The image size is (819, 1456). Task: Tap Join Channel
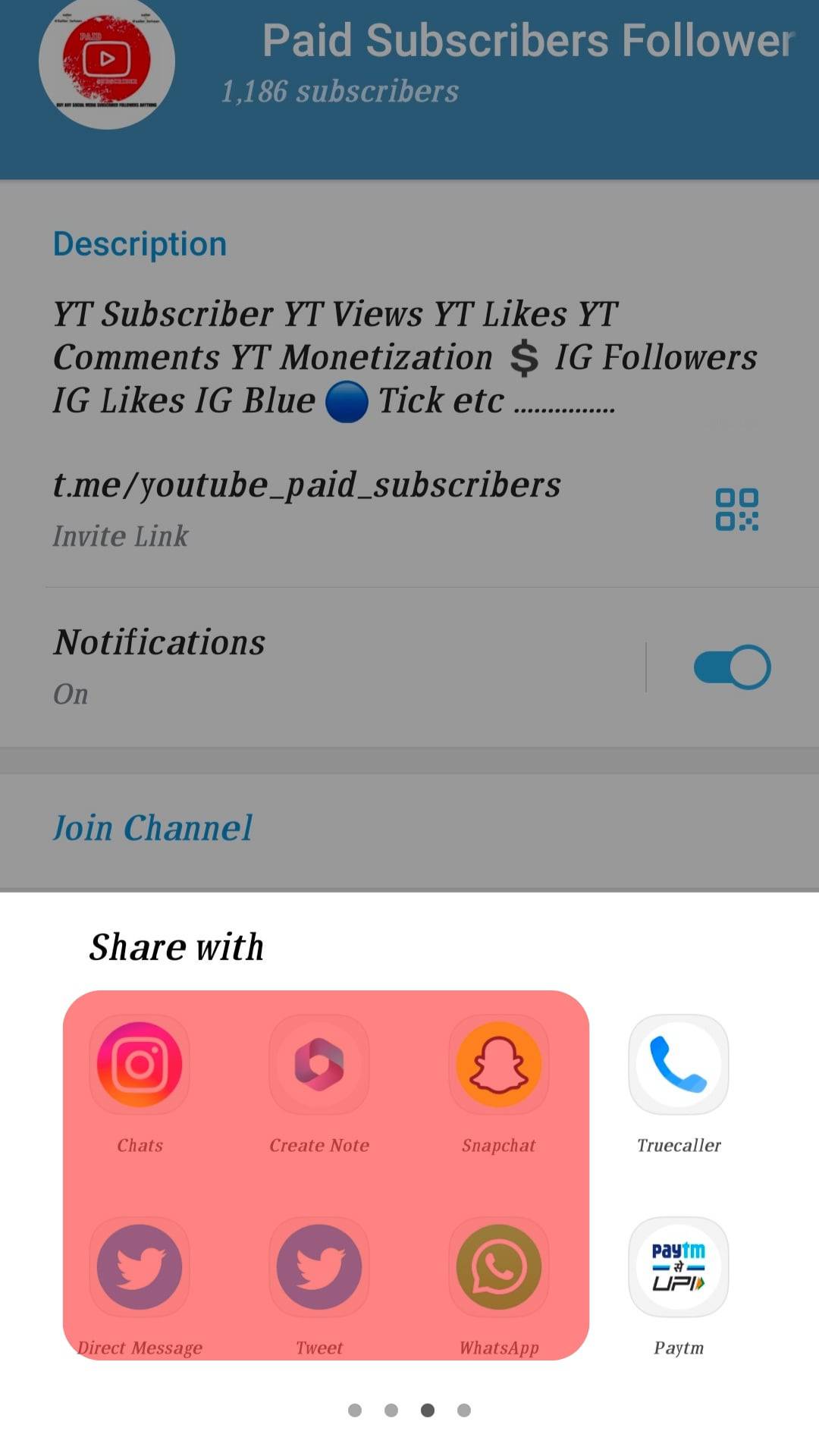click(152, 827)
